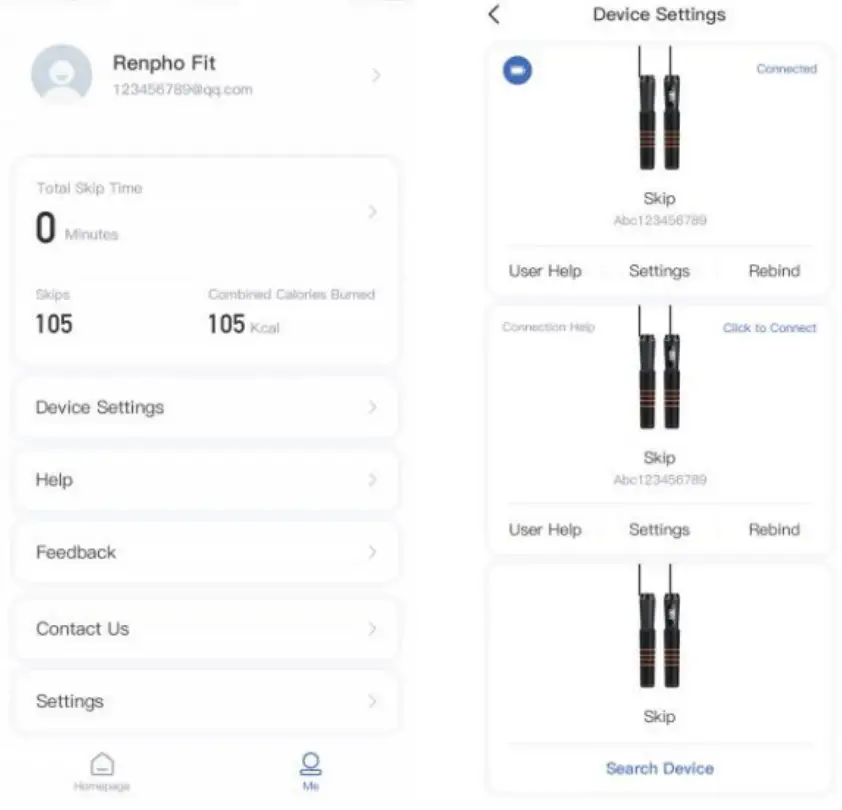Viewport: 842px width, 810px height.
Task: Tap Search Device
Action: [x=659, y=768]
